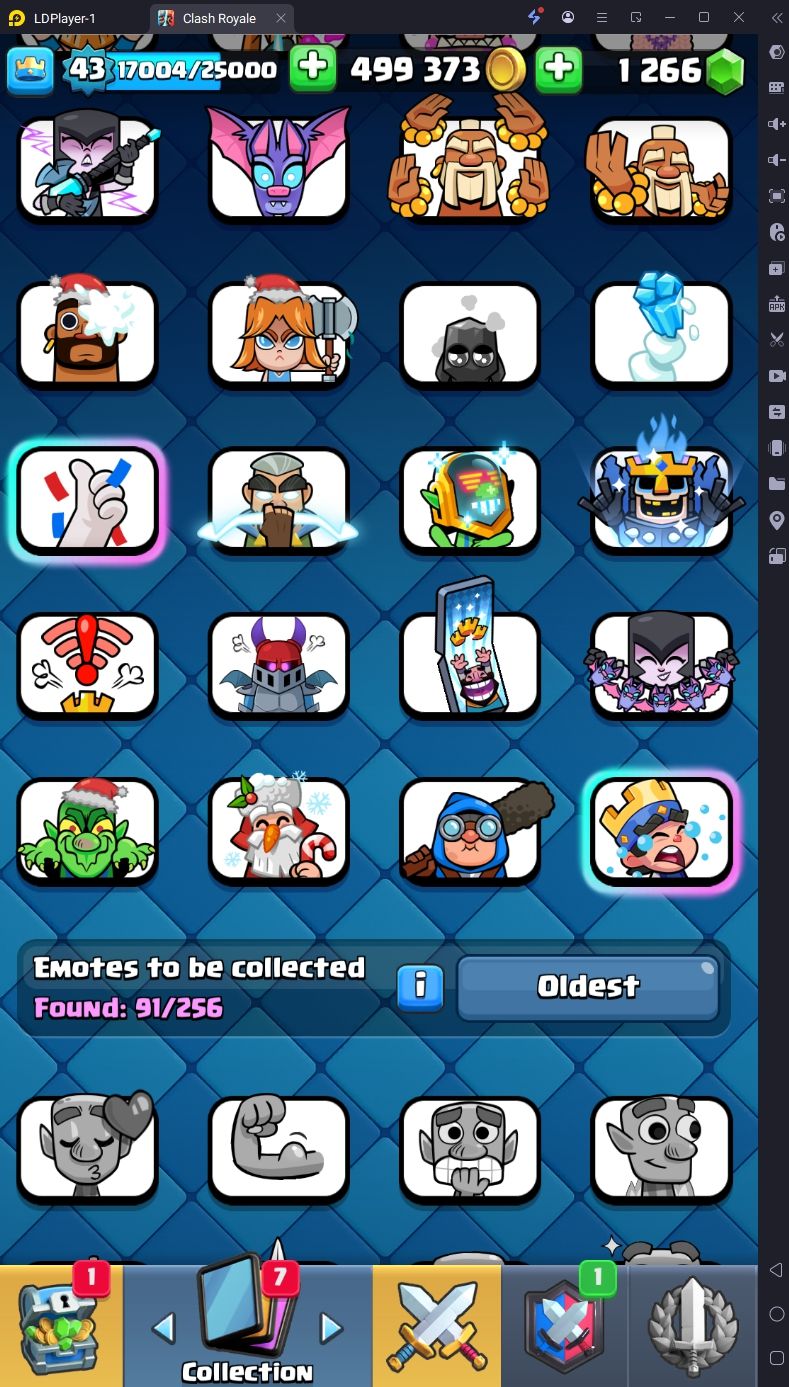
Task: Open the King level crown icon
Action: coord(31,70)
